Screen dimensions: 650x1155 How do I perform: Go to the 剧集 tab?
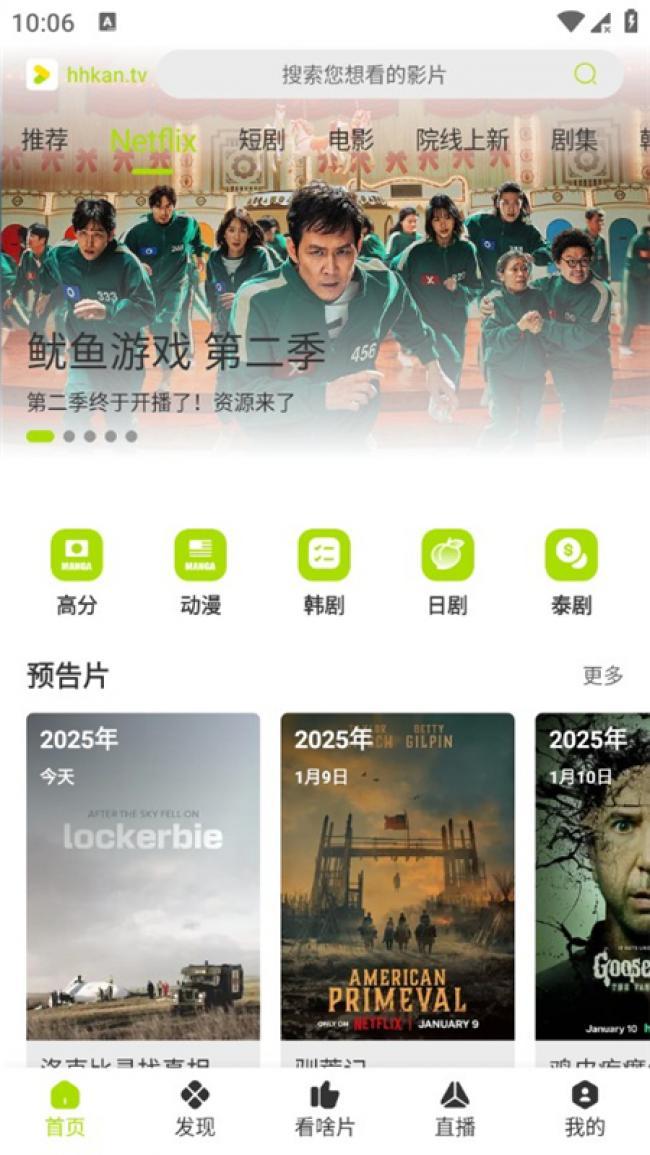(x=574, y=140)
